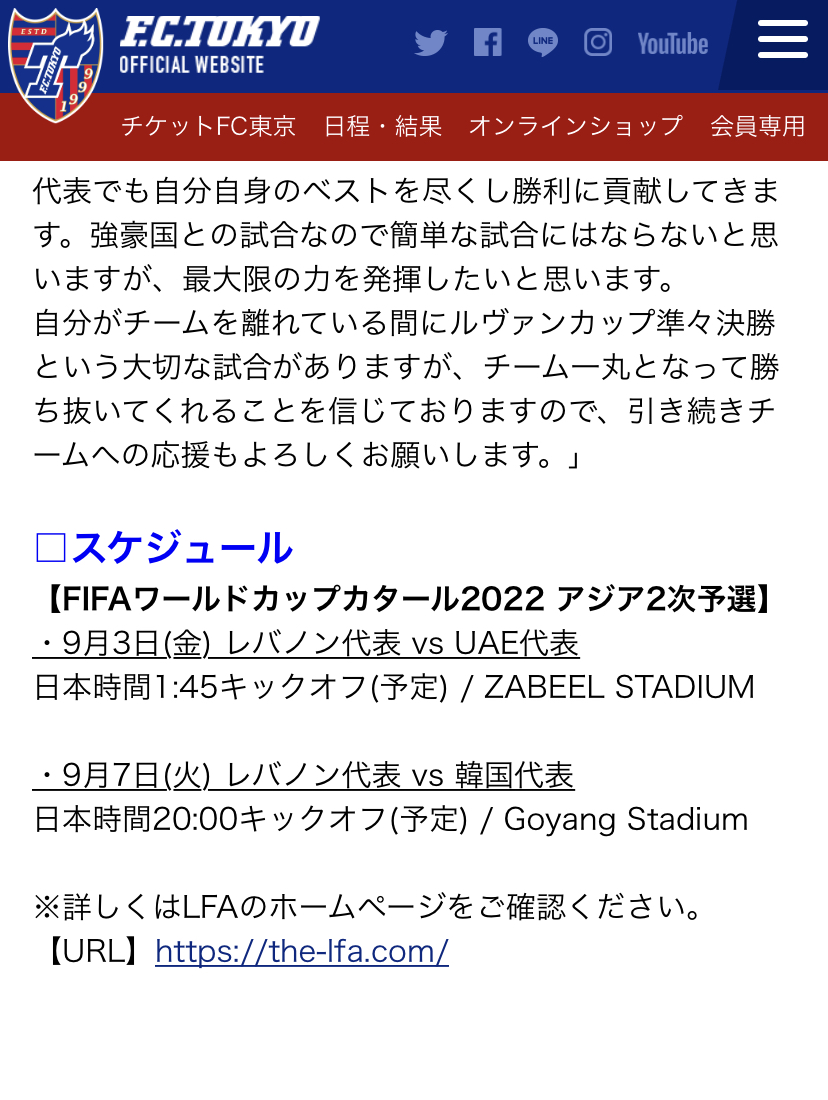Open the YouTube channel
Screen dimensions: 828x1100
(x=672, y=44)
